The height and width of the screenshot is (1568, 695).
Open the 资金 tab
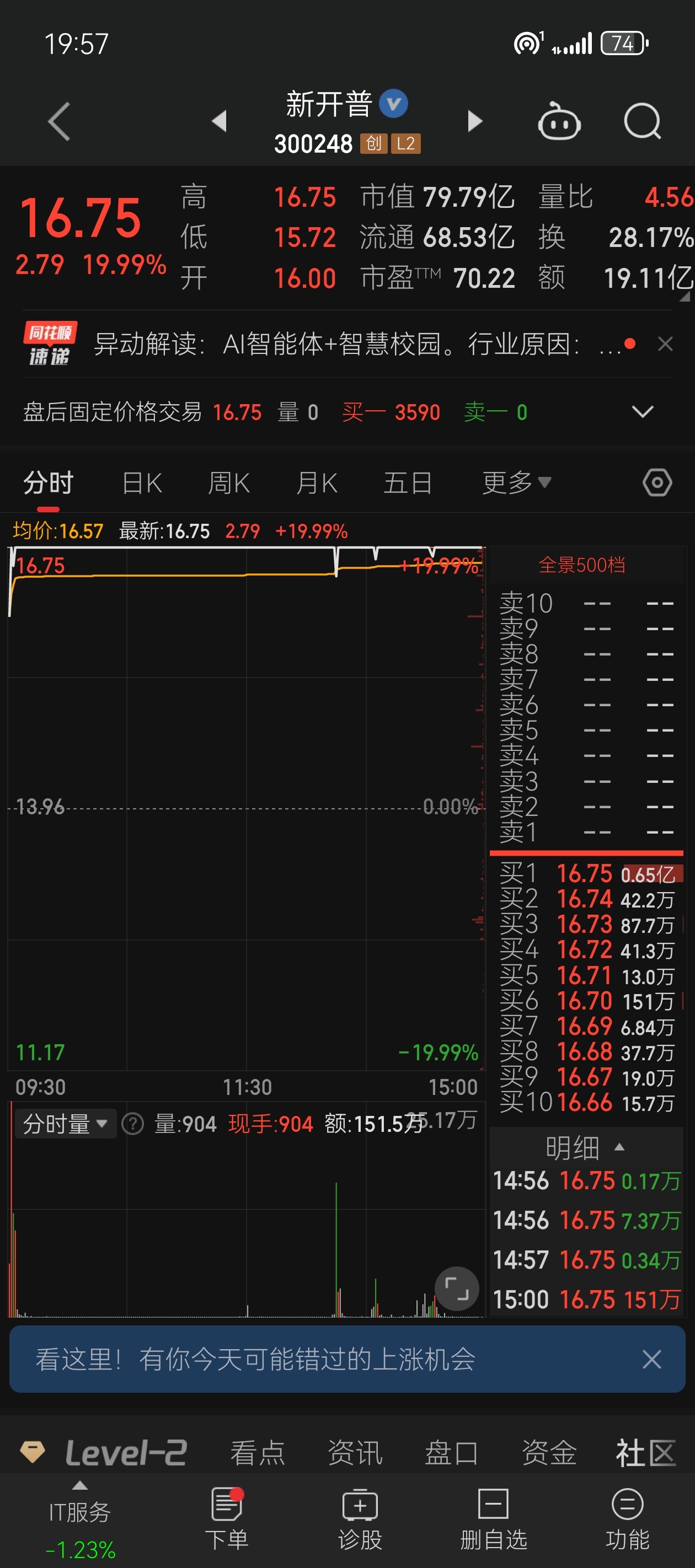point(549,1453)
